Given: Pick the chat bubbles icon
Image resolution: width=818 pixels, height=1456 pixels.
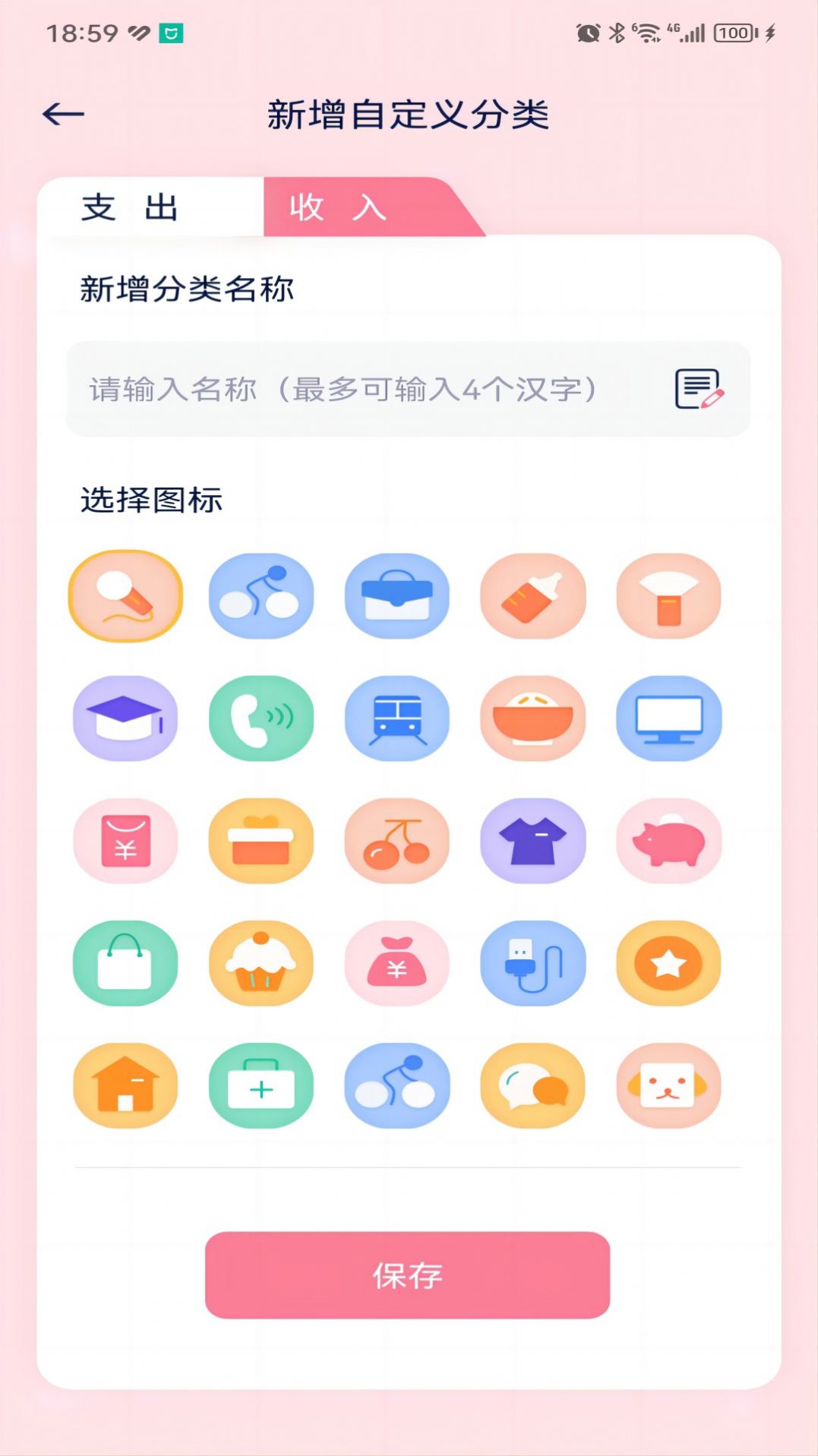Looking at the screenshot, I should tap(533, 1085).
